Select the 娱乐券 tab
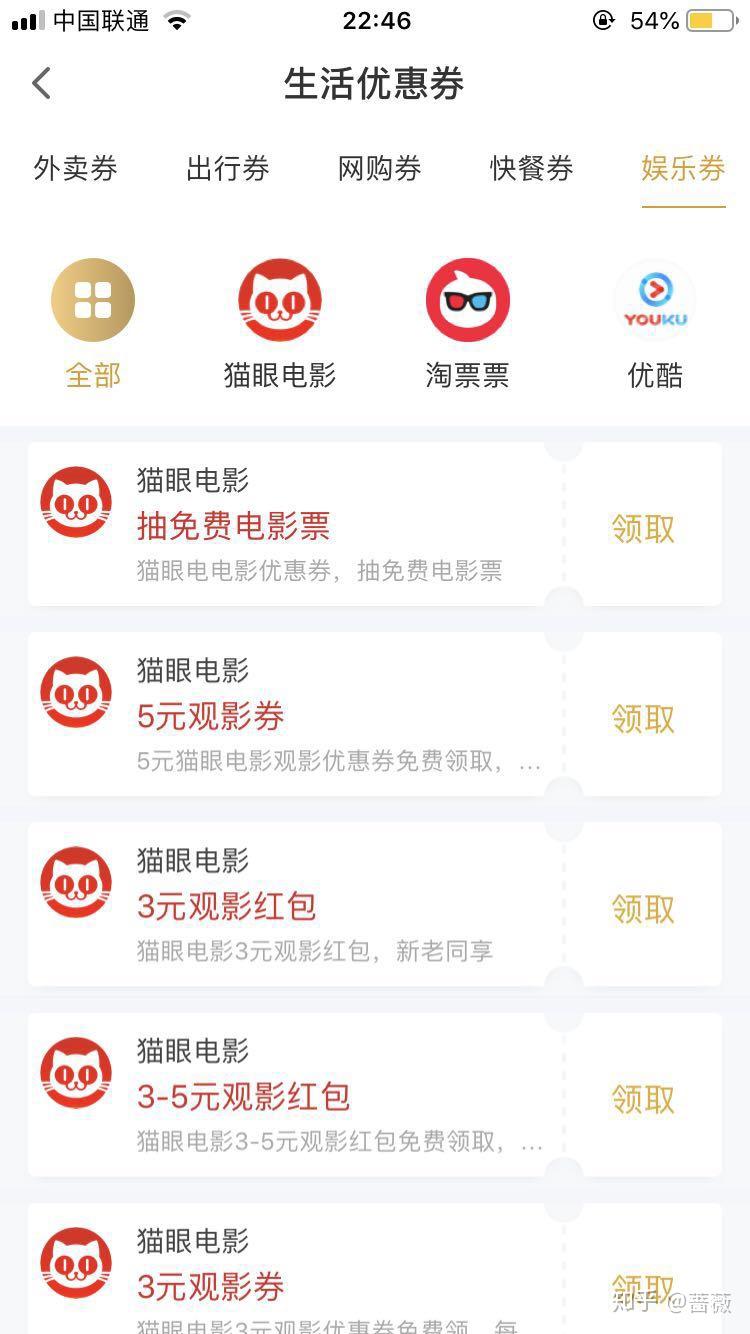 (683, 169)
